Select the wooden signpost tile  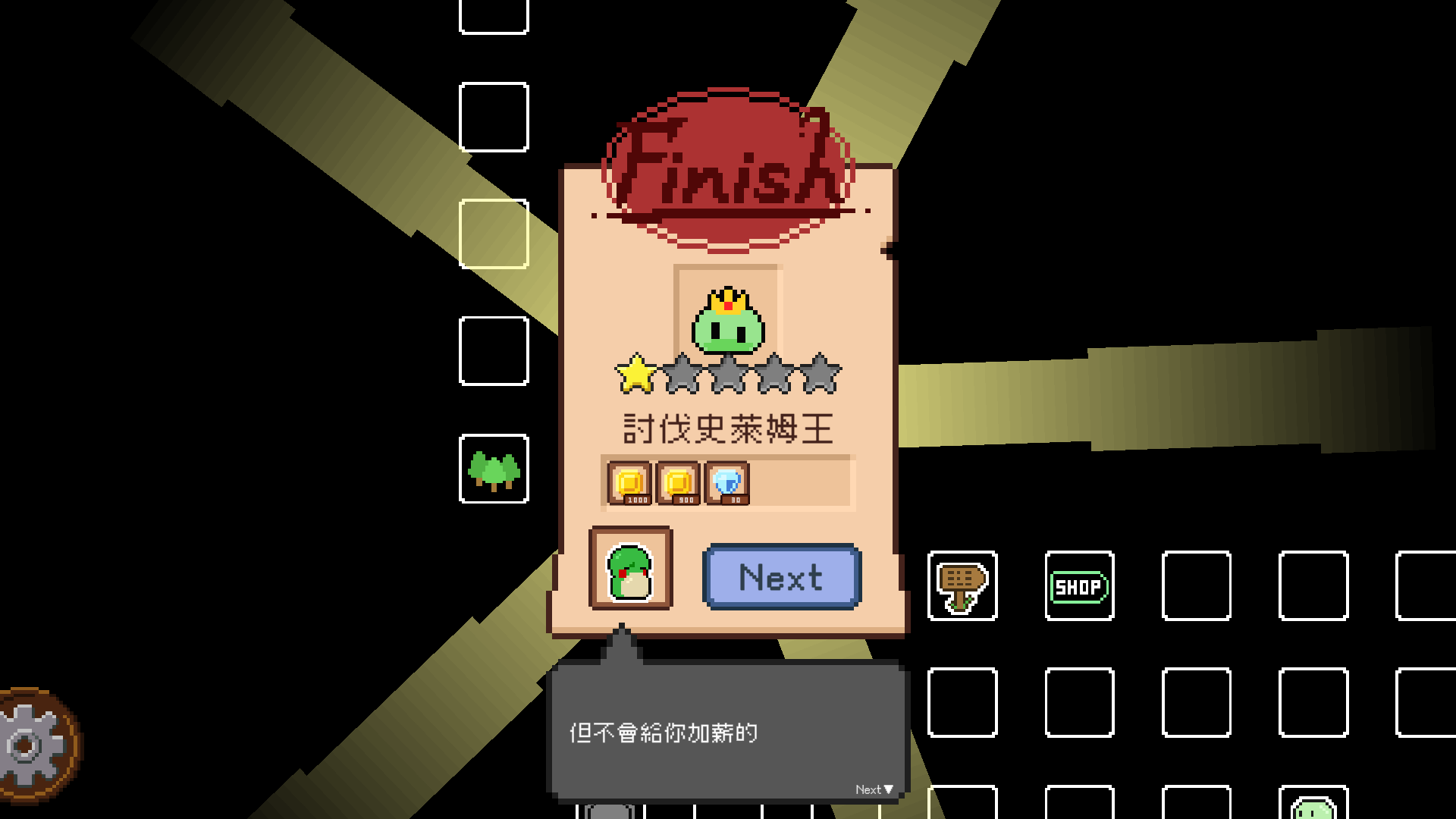[x=962, y=586]
